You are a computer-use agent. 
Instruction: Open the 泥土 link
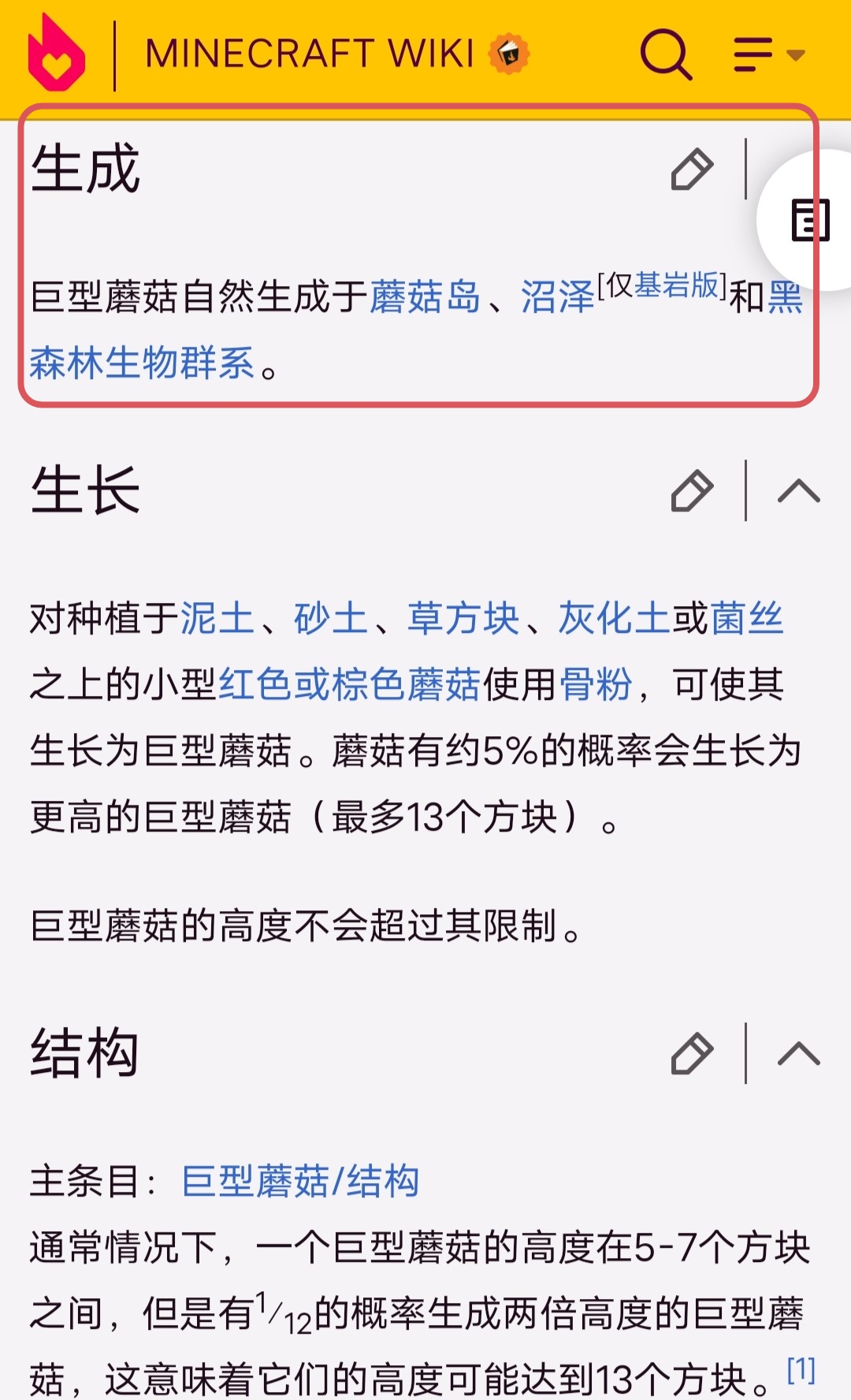[x=217, y=618]
